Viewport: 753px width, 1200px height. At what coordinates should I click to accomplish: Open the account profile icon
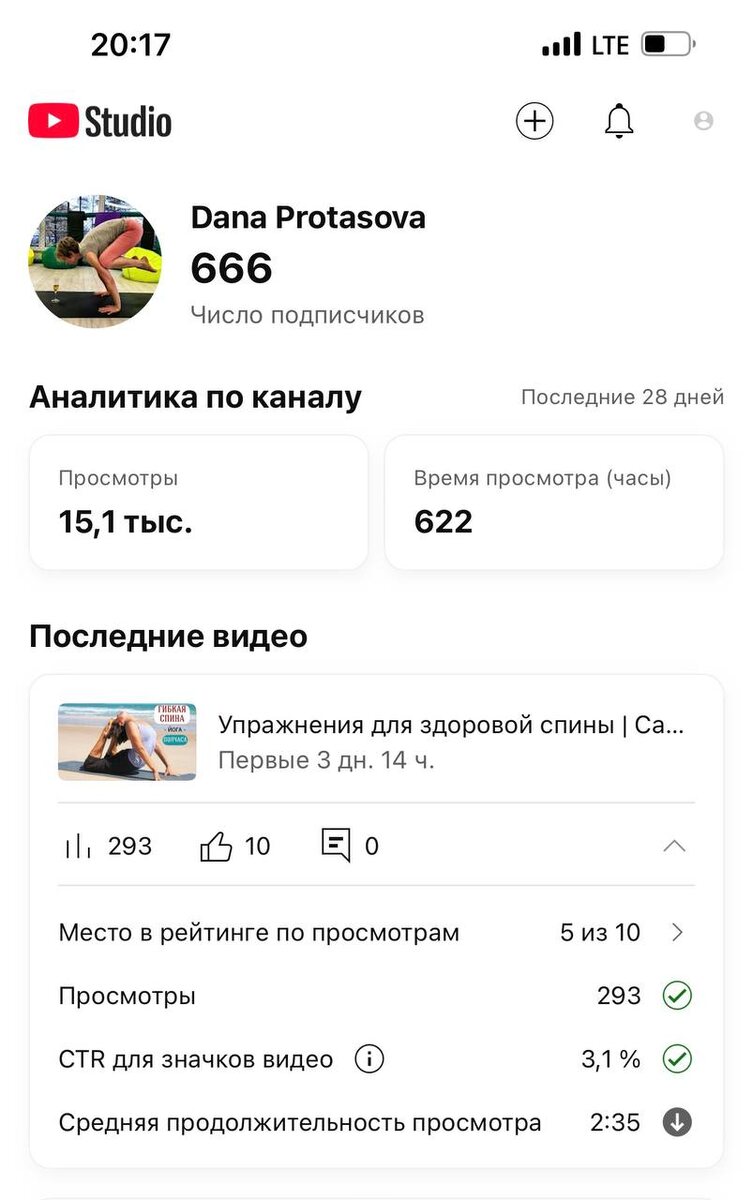click(703, 121)
